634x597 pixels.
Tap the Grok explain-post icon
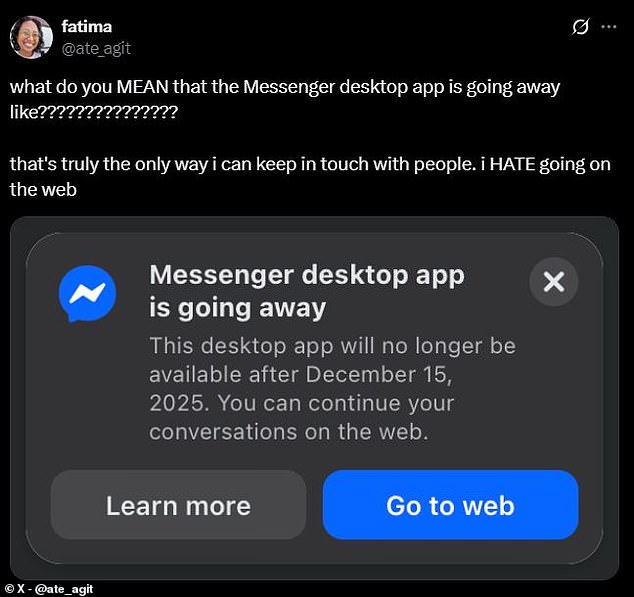tap(580, 27)
